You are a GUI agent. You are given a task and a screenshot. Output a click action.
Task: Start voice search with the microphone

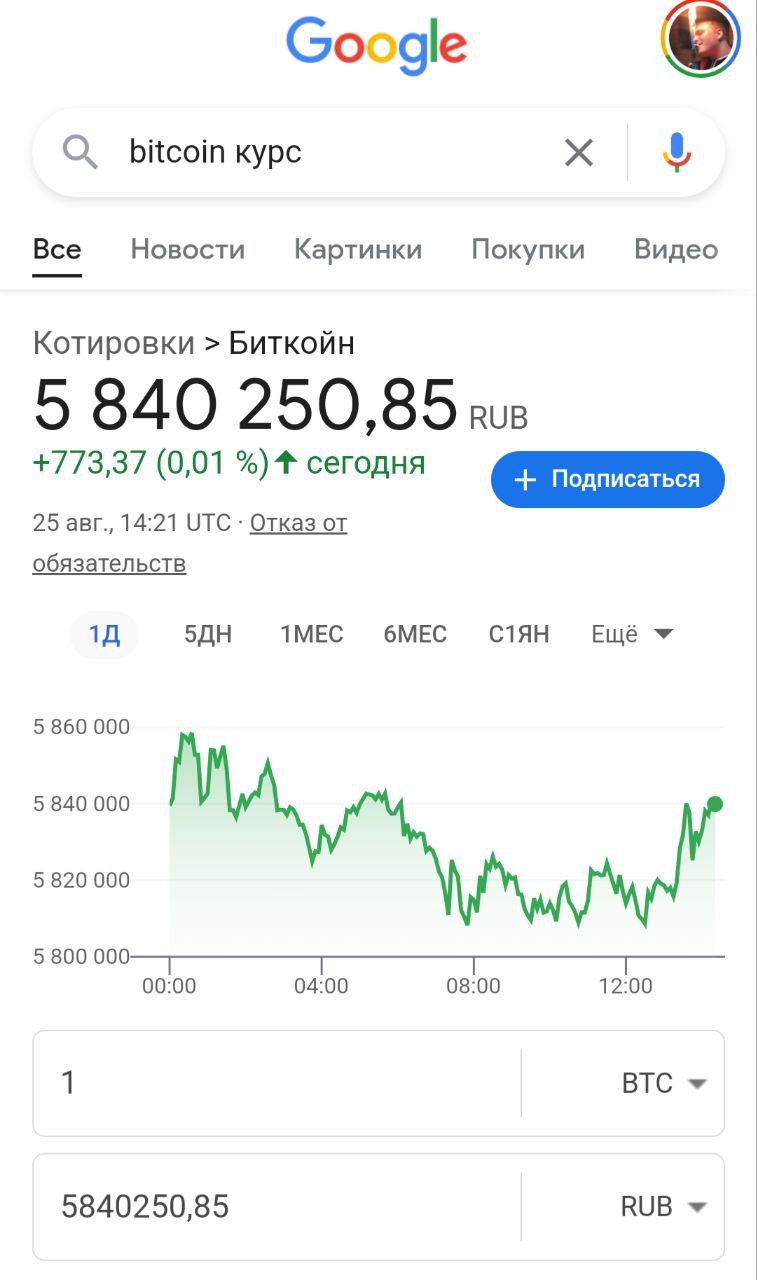tap(677, 153)
